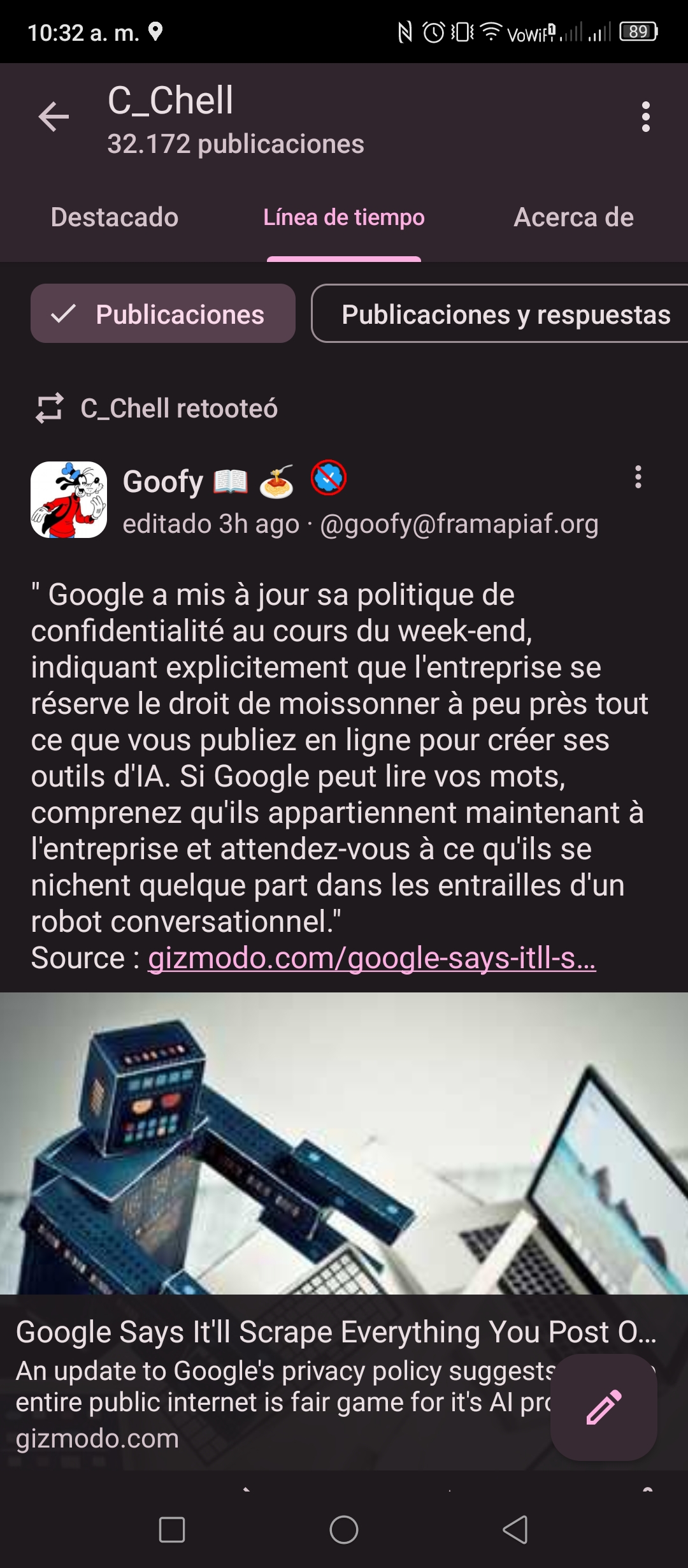Open the options menu on Goofy's post
Screen dimensions: 688x1568
[x=638, y=477]
